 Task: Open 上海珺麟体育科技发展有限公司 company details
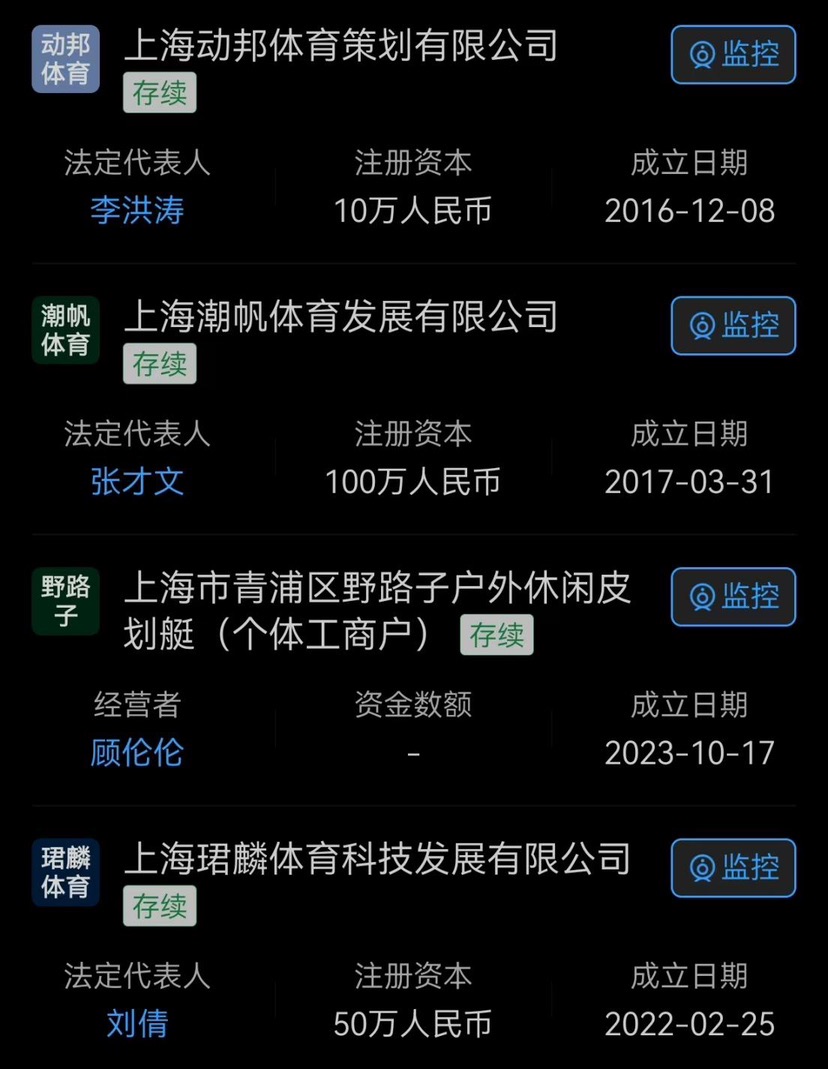(x=377, y=859)
